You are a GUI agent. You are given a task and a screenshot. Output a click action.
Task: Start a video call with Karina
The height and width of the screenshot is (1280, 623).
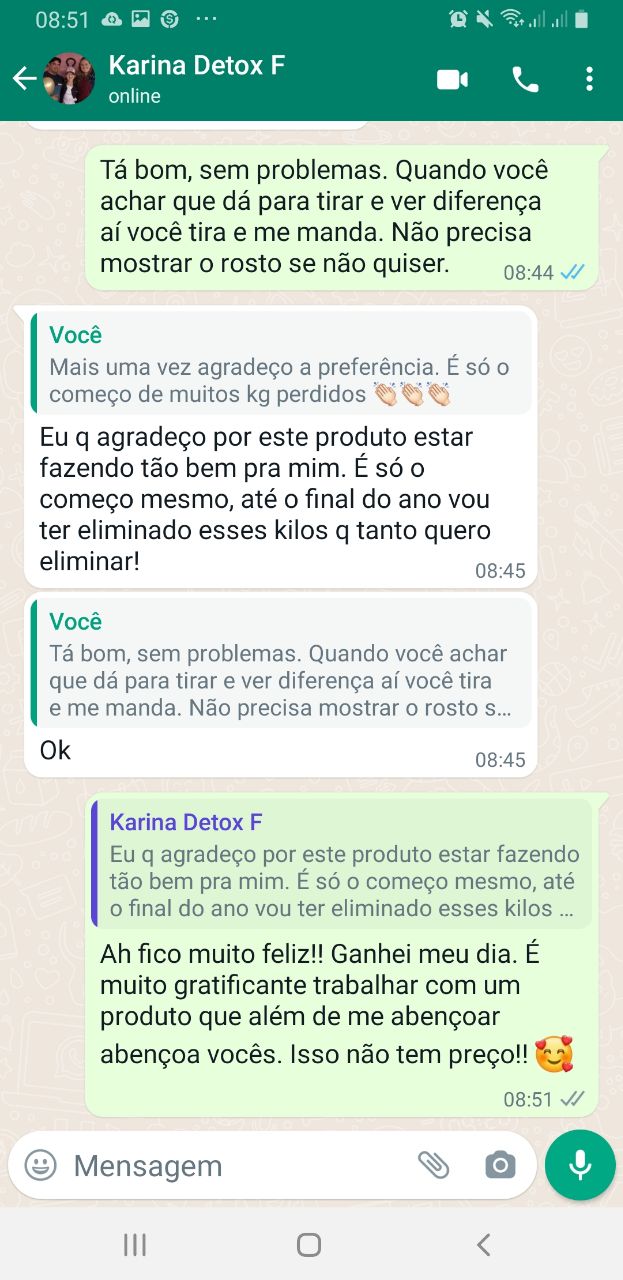(452, 79)
